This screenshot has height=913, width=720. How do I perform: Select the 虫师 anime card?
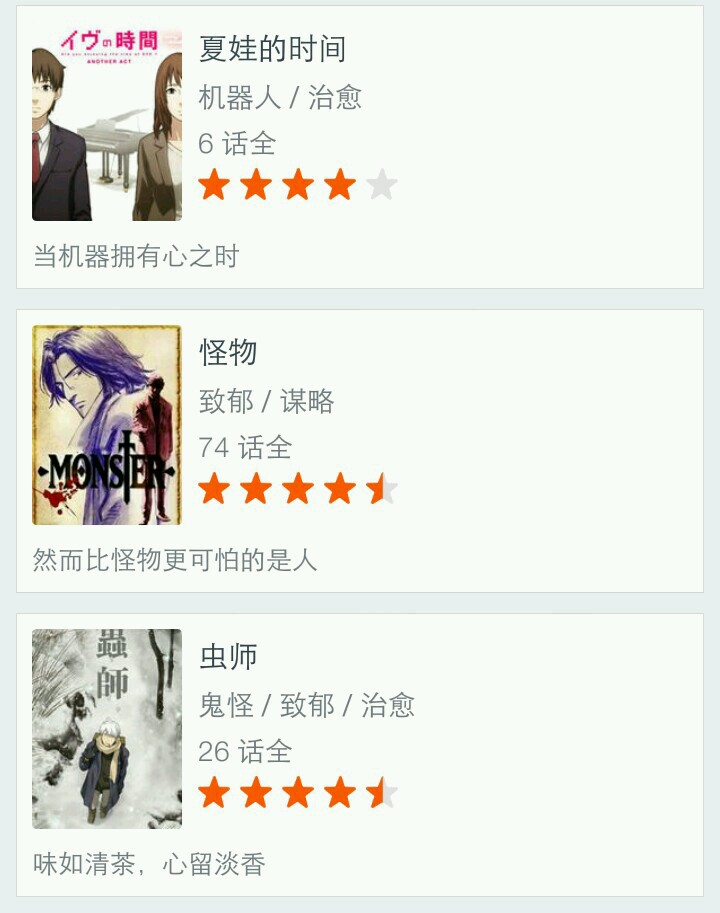pyautogui.click(x=360, y=755)
